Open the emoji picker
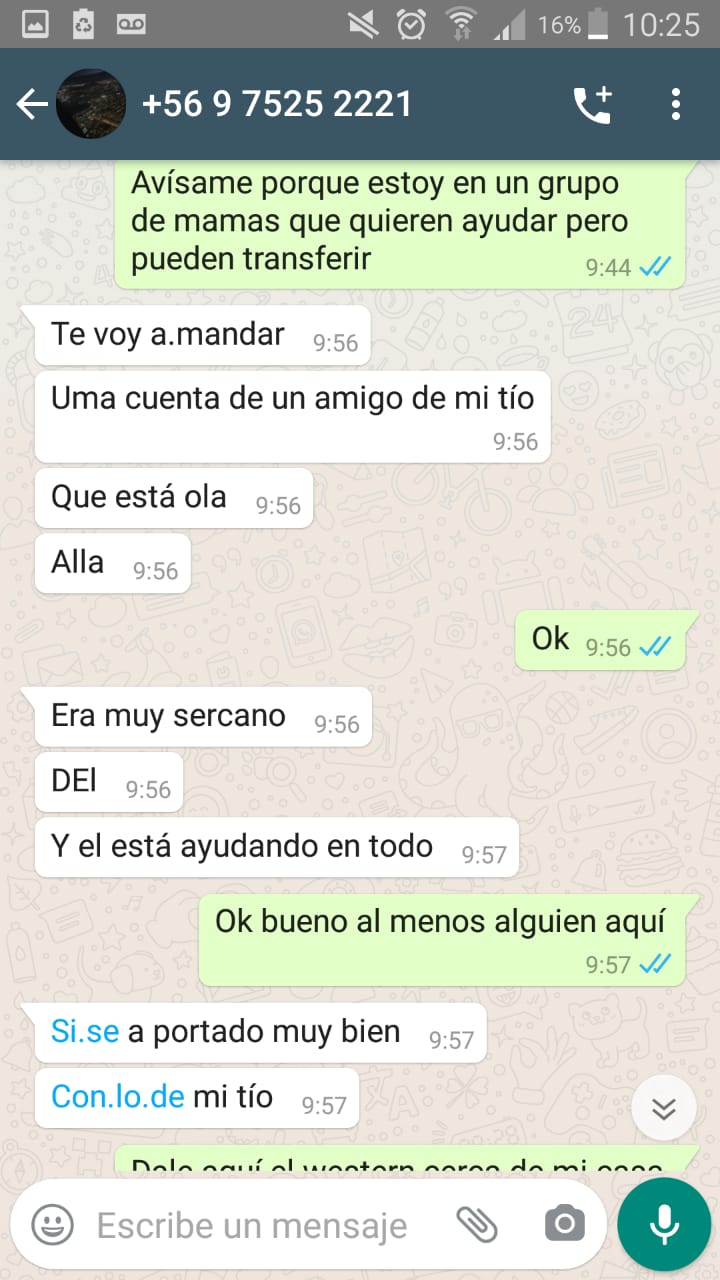This screenshot has width=720, height=1280. coord(52,1223)
